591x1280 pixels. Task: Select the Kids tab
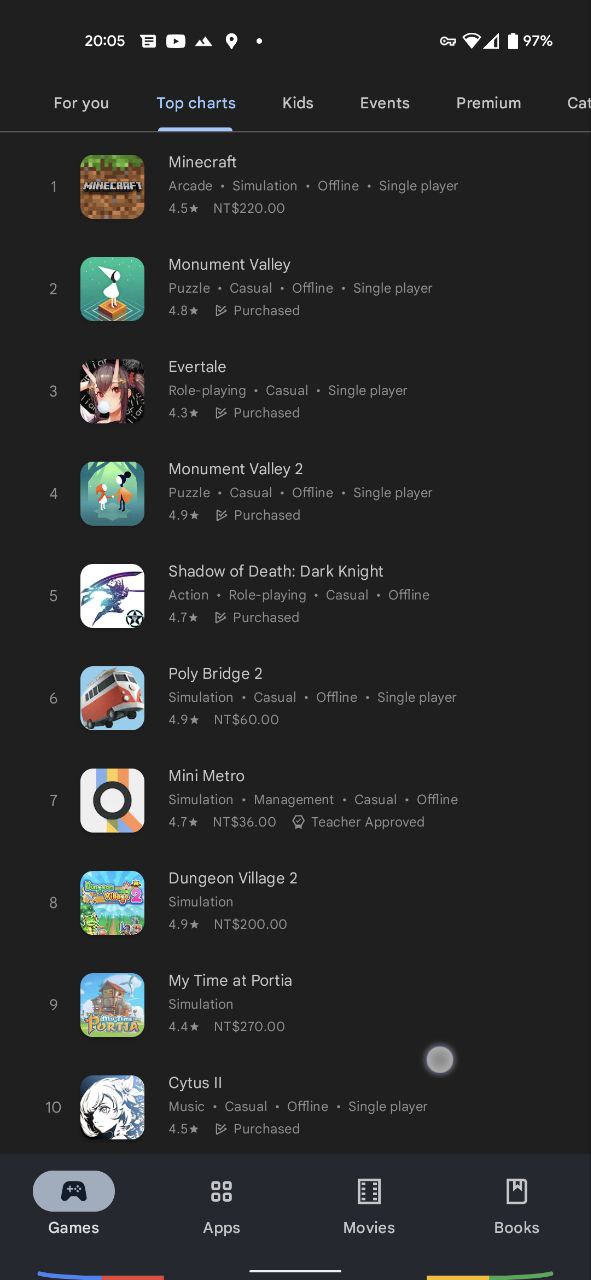298,103
